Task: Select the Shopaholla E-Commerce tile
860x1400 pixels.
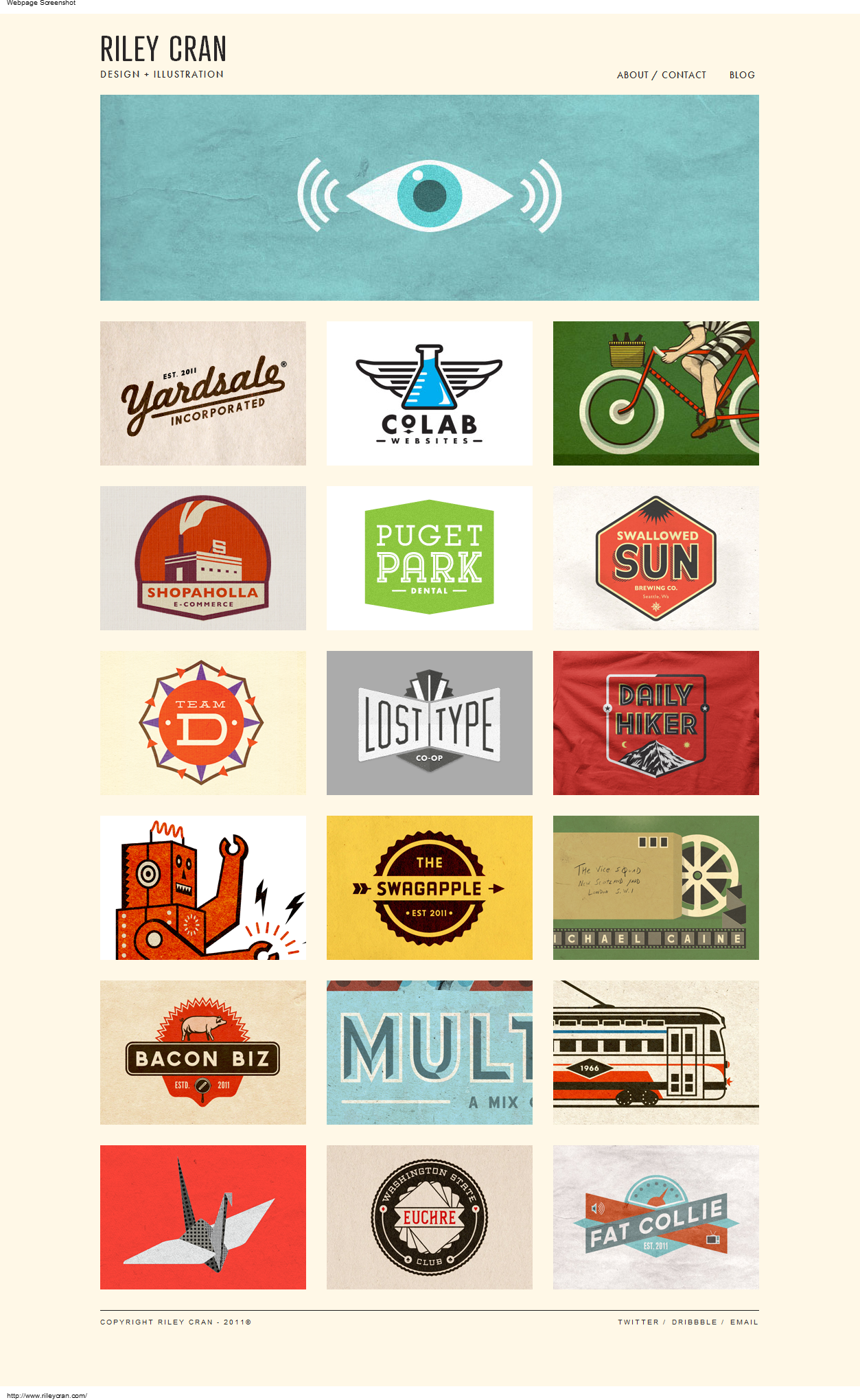Action: coord(203,558)
